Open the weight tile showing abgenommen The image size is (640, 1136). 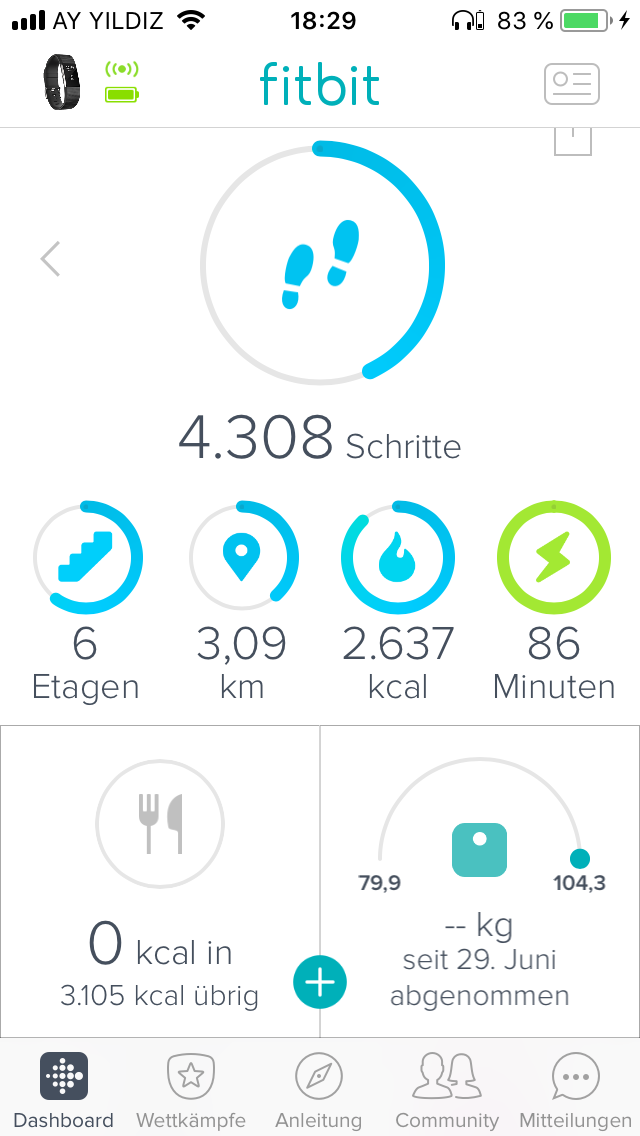coord(480,881)
